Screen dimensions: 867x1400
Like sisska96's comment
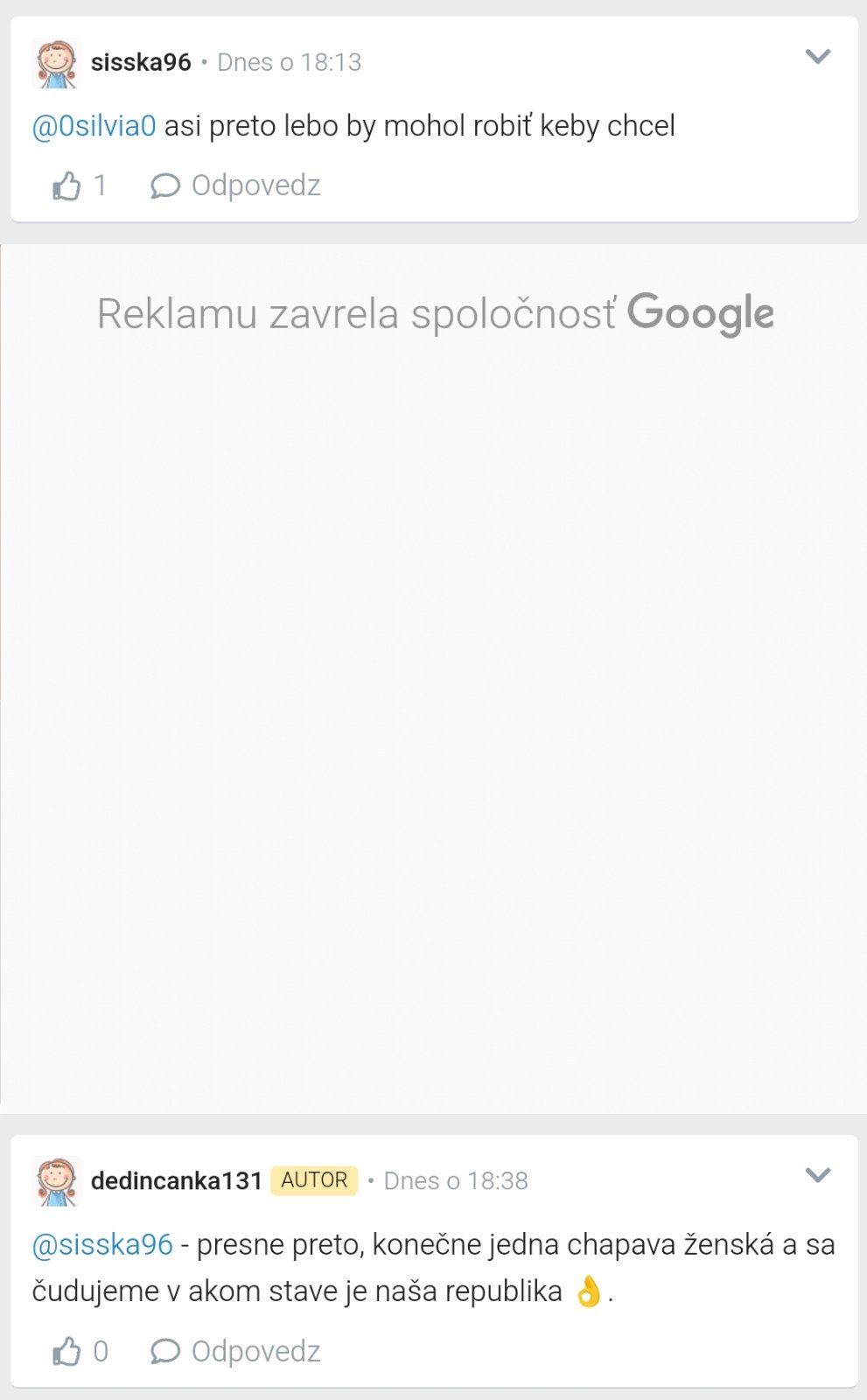(67, 185)
